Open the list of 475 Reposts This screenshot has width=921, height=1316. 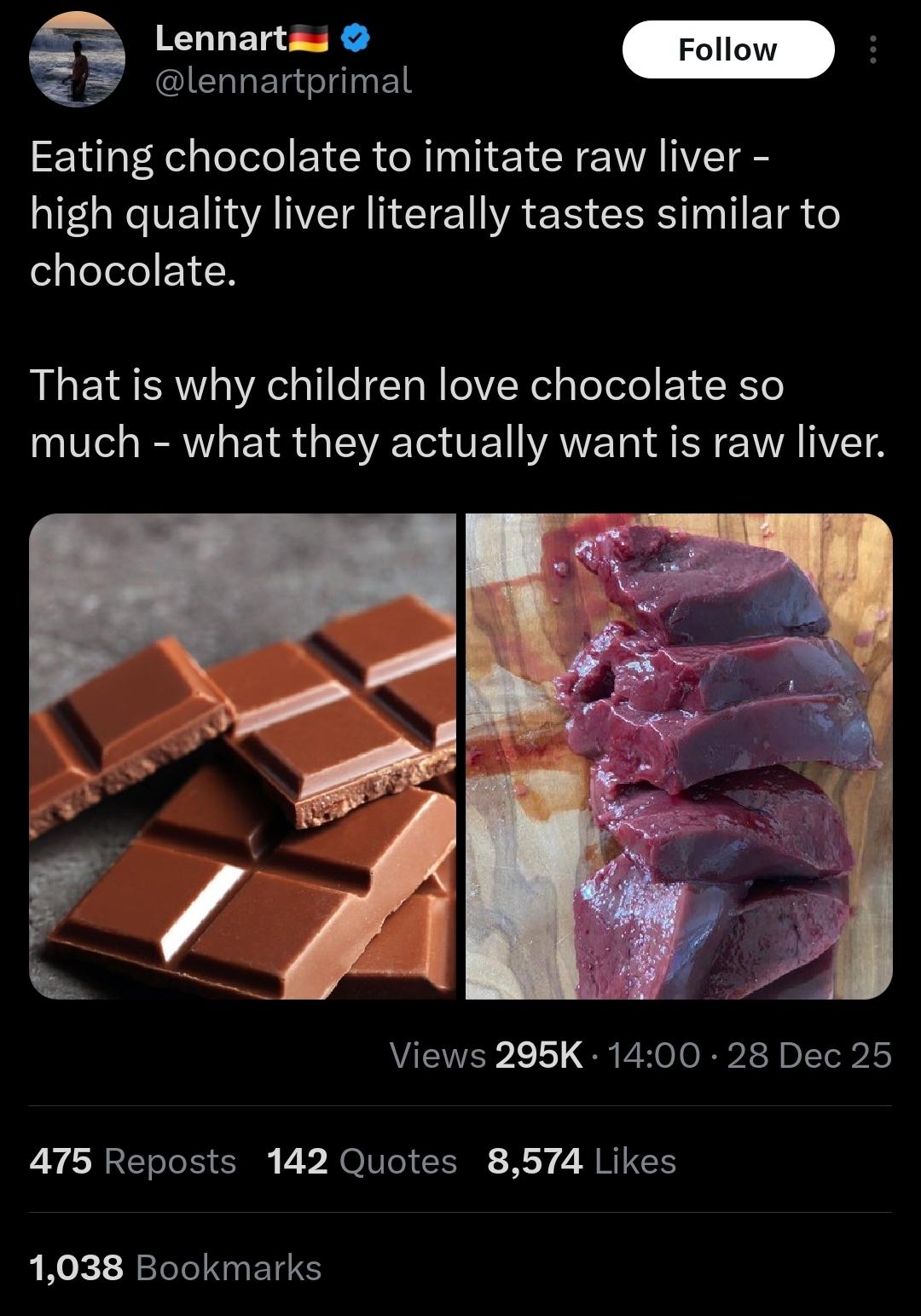click(133, 1161)
